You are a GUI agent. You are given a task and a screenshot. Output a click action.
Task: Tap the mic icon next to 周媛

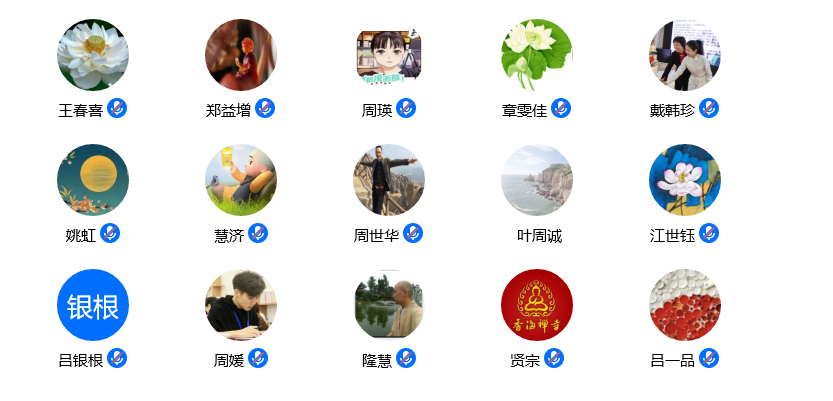(258, 358)
